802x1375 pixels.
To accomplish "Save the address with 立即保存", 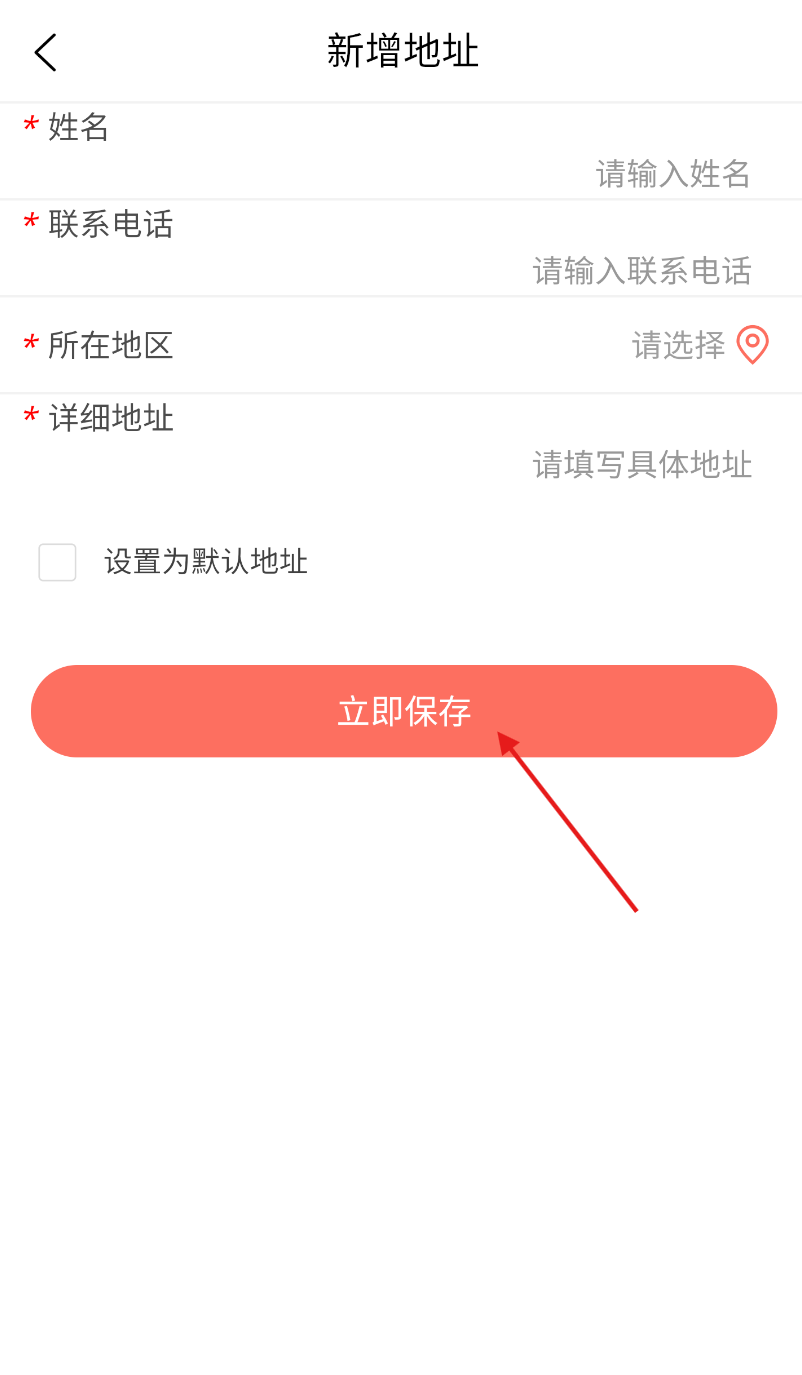I will pos(404,711).
